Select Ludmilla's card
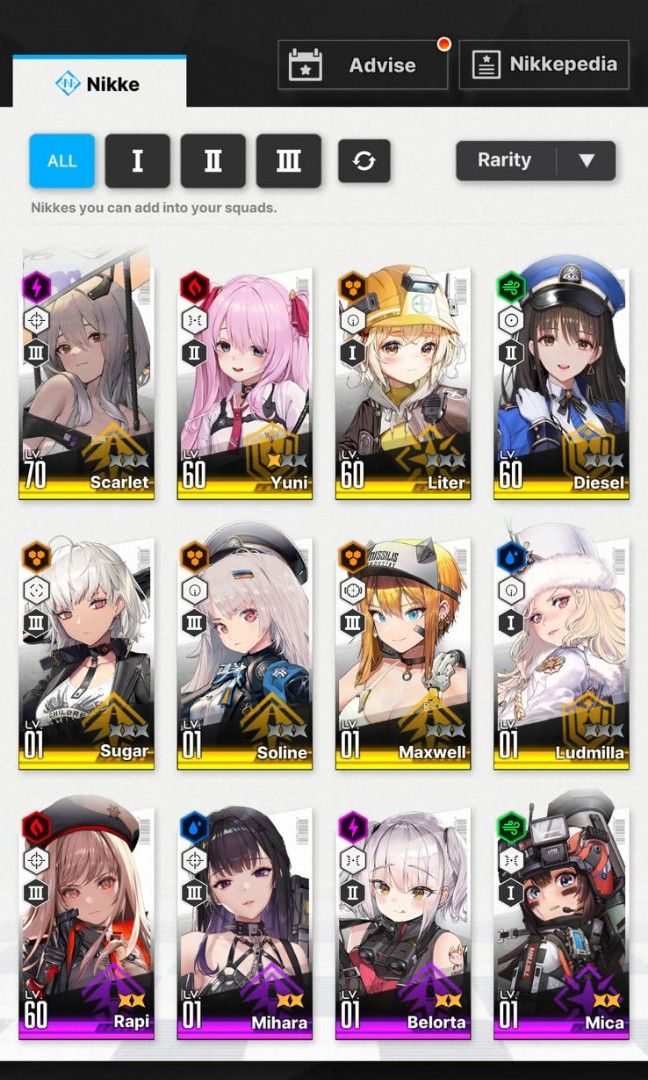The height and width of the screenshot is (1080, 648). pos(561,650)
